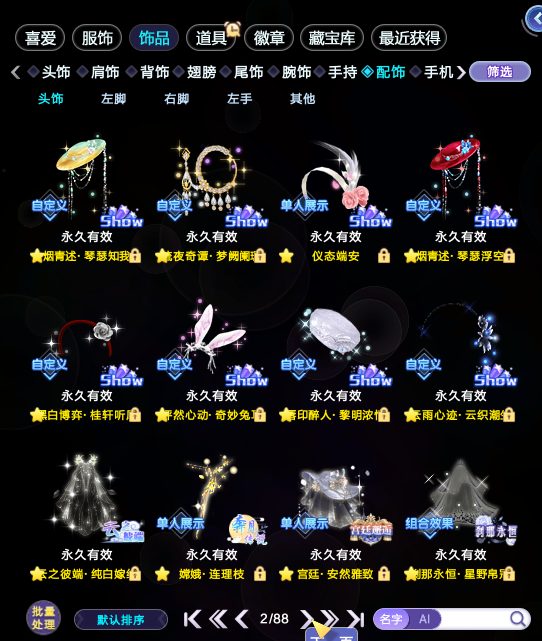Switch to the 左脚 sub-tab
Viewport: 542px width, 641px height.
(113, 99)
